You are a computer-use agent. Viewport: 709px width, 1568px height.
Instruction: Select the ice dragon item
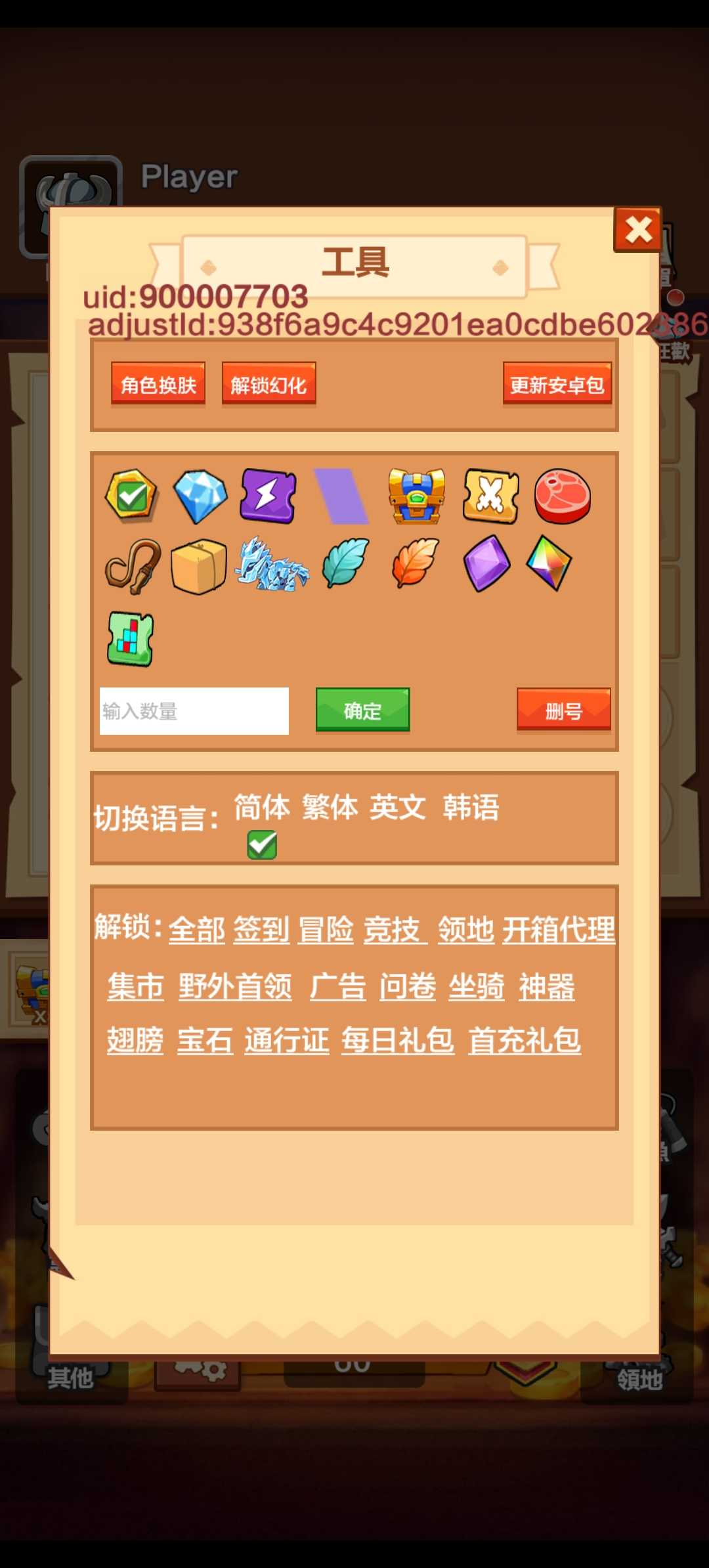pyautogui.click(x=271, y=565)
